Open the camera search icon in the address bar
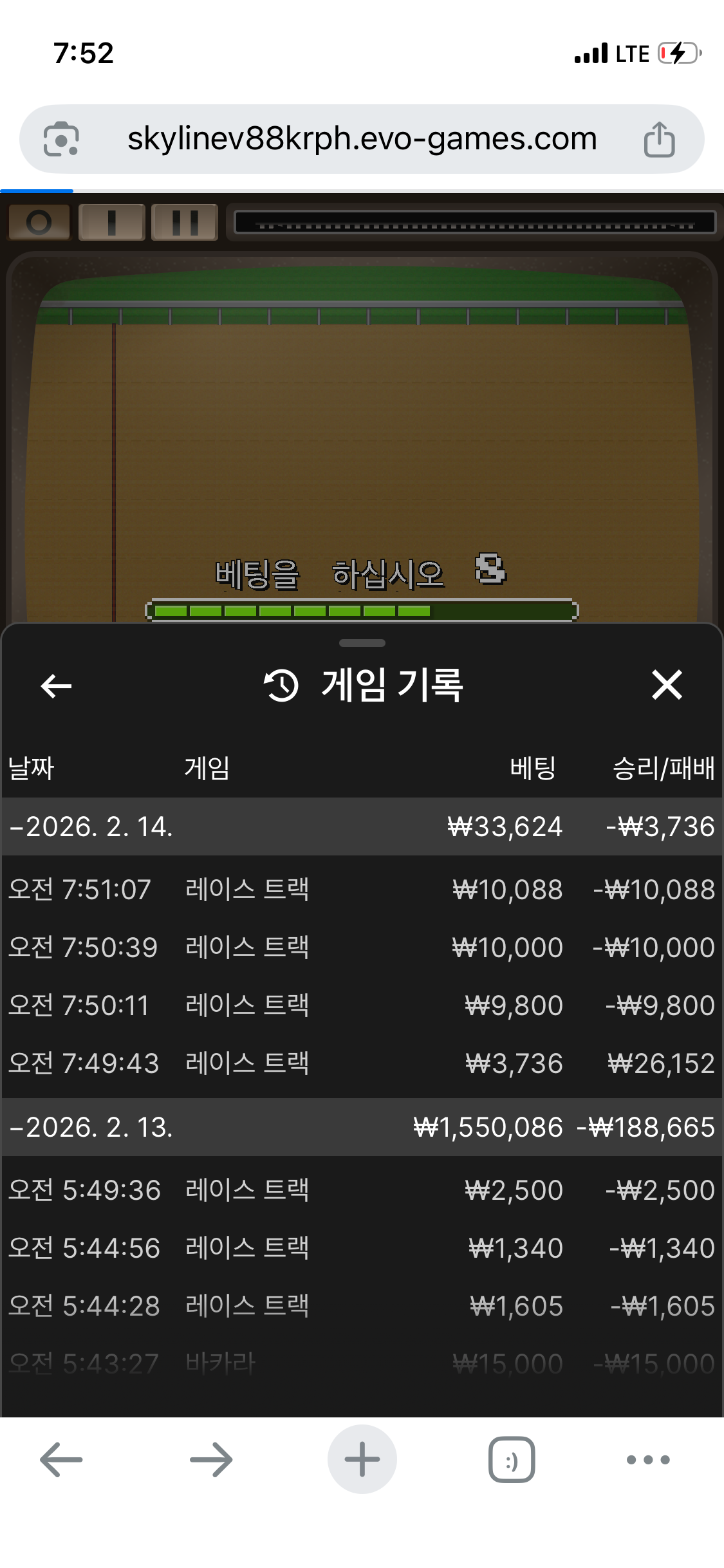Image resolution: width=724 pixels, height=1568 pixels. click(x=61, y=139)
